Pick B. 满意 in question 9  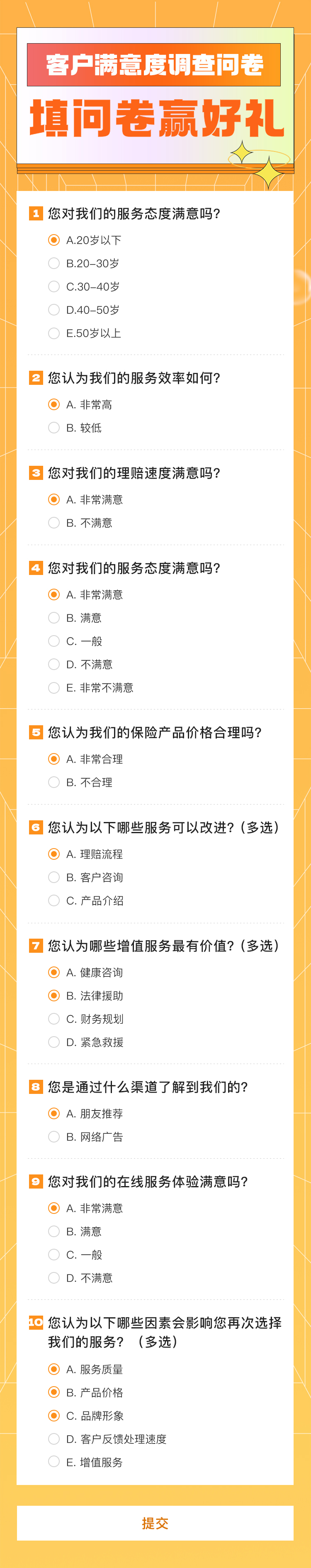(x=54, y=1231)
